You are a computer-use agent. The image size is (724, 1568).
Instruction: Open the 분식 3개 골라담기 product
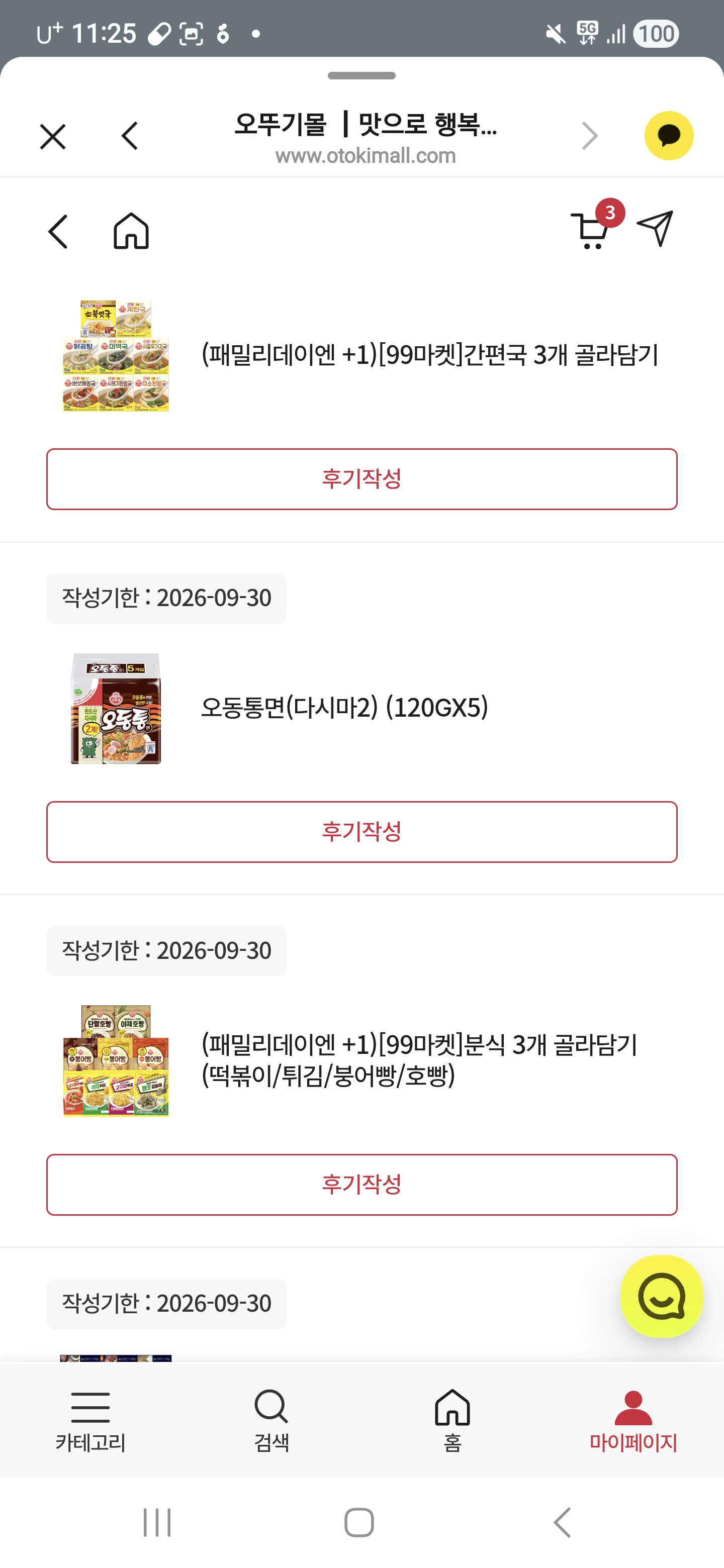pos(419,1060)
